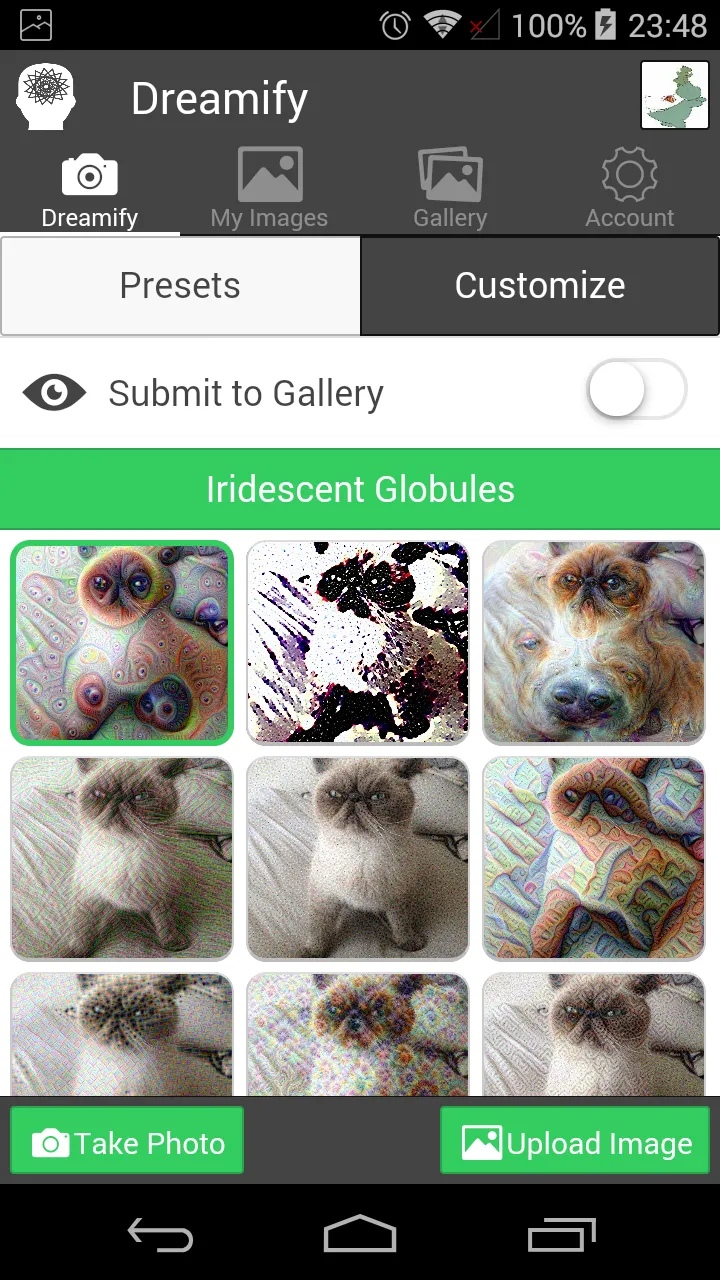720x1280 pixels.
Task: Upload Image from the device
Action: [x=575, y=1141]
